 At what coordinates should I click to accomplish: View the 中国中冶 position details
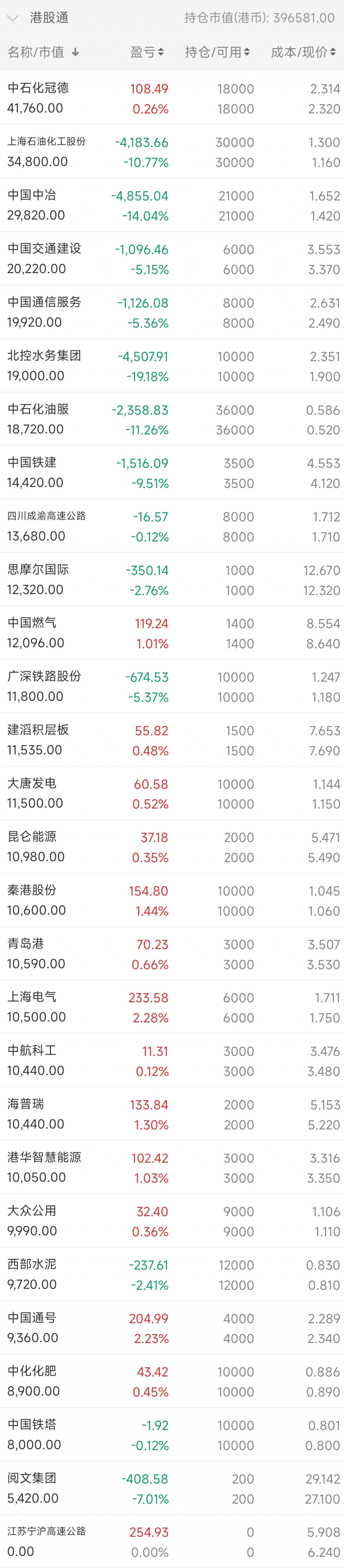tap(172, 205)
